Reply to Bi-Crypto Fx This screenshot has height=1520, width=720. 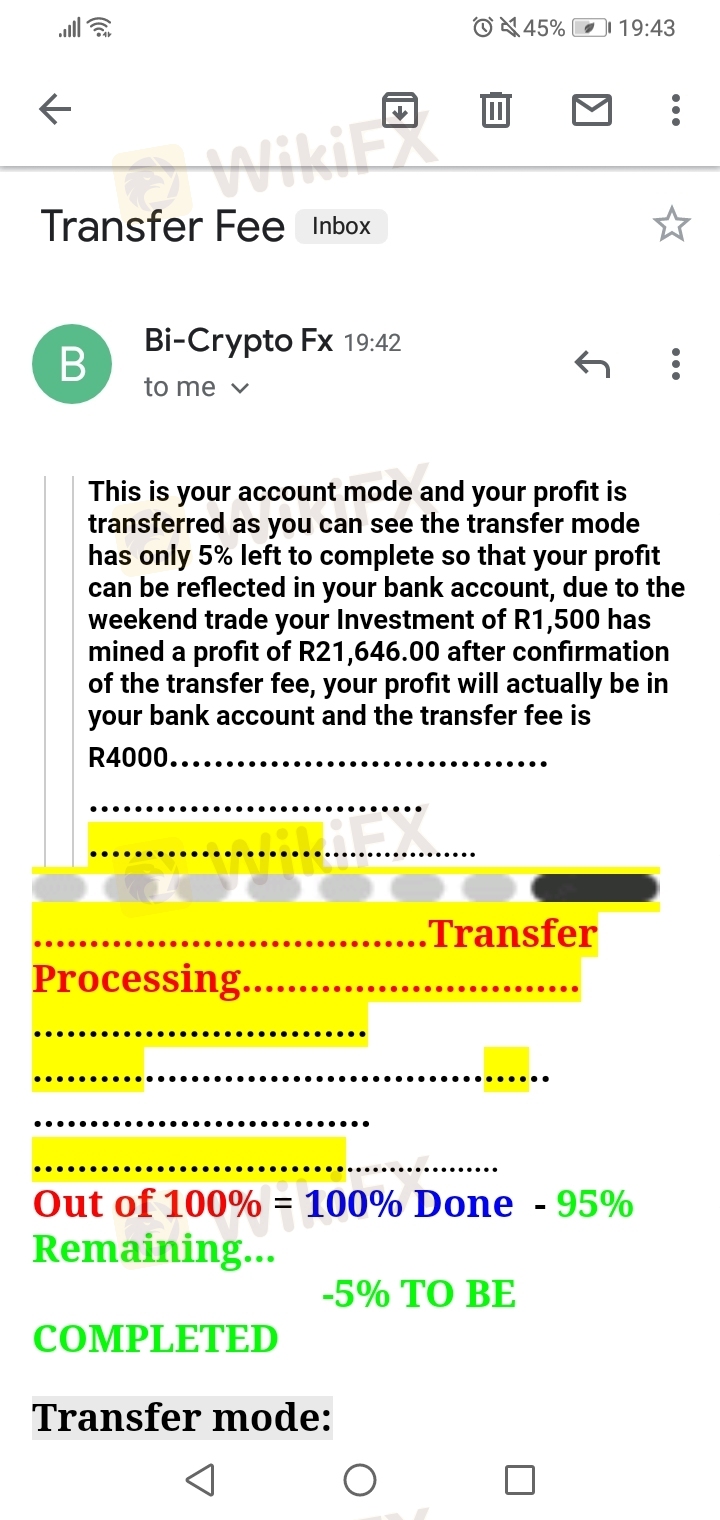pos(592,364)
